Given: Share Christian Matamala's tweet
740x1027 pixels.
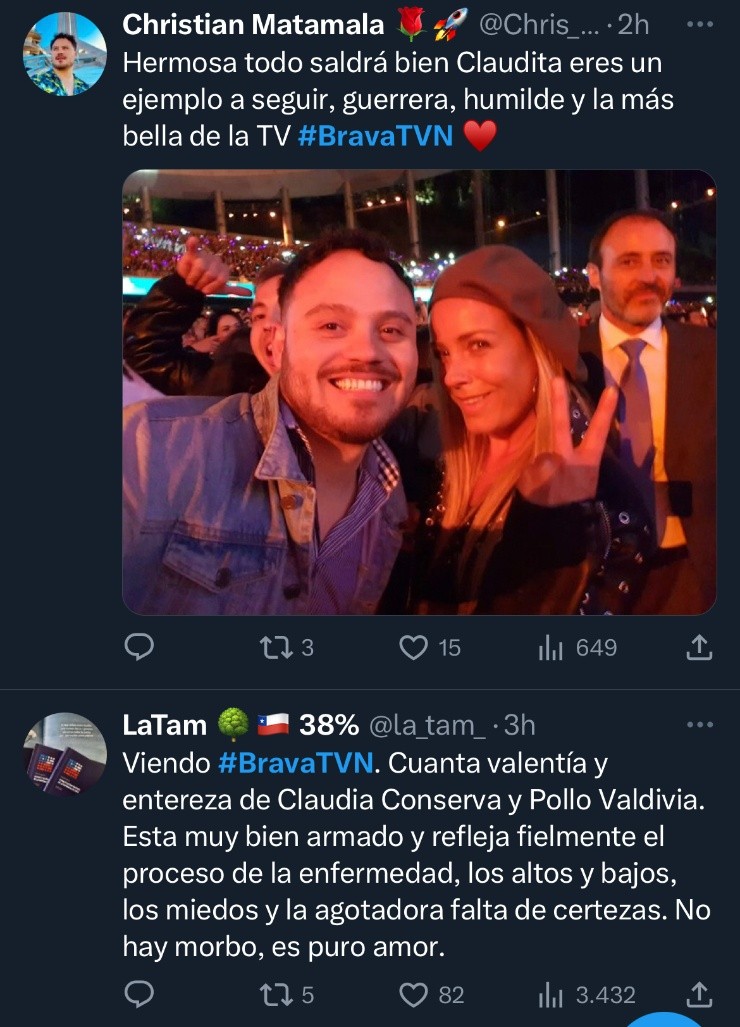Looking at the screenshot, I should point(700,648).
